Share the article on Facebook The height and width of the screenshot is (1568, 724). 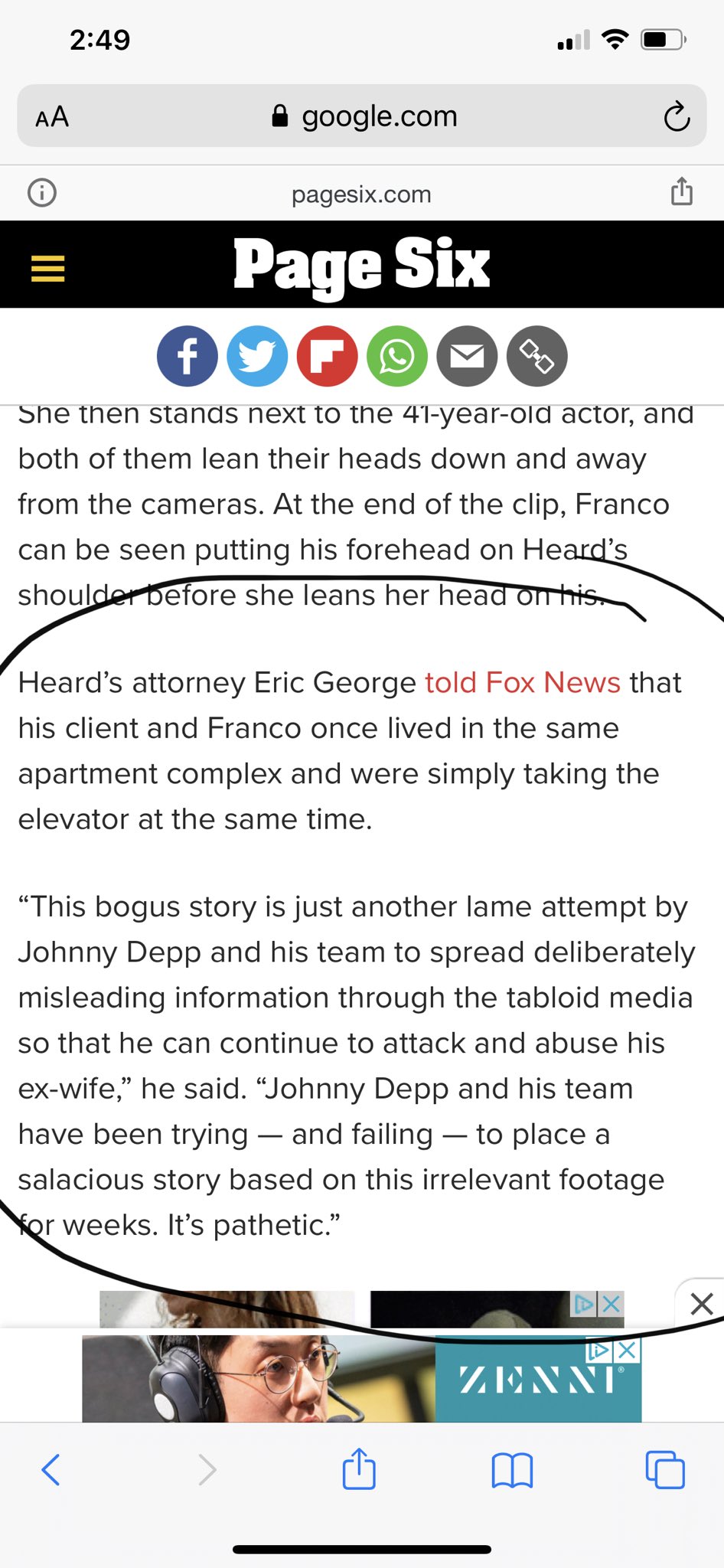click(x=188, y=356)
